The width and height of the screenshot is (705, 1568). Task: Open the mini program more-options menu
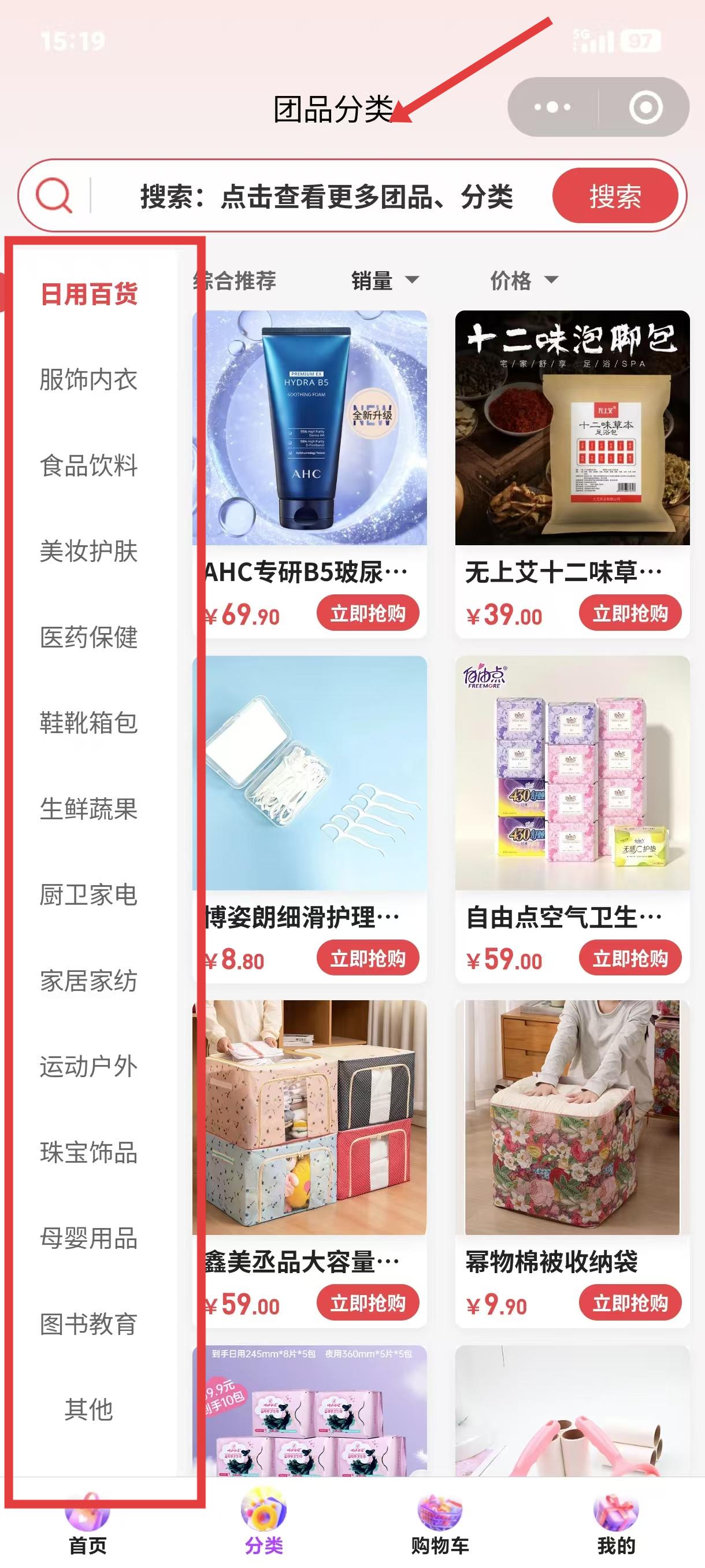point(552,107)
